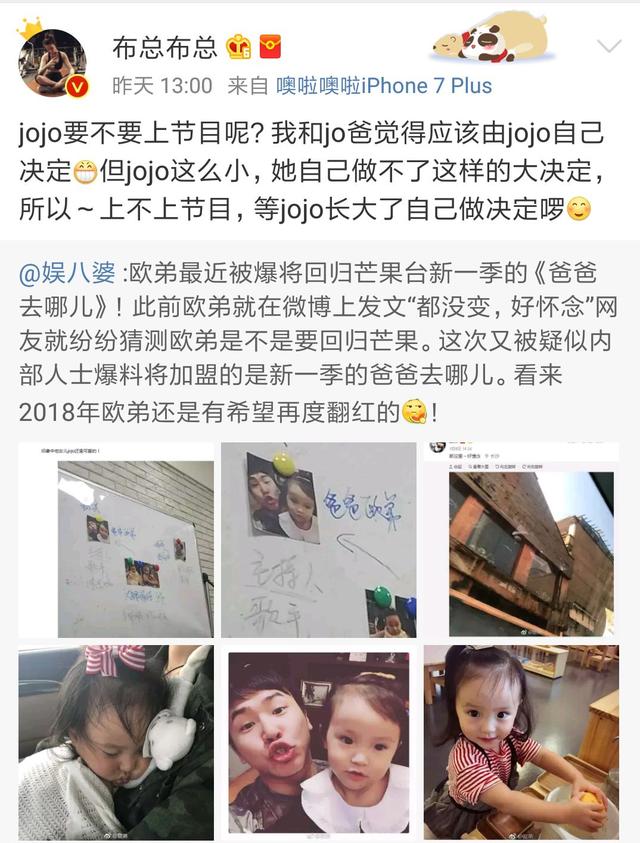Expand the post options chevron
The image size is (640, 843).
click(609, 46)
